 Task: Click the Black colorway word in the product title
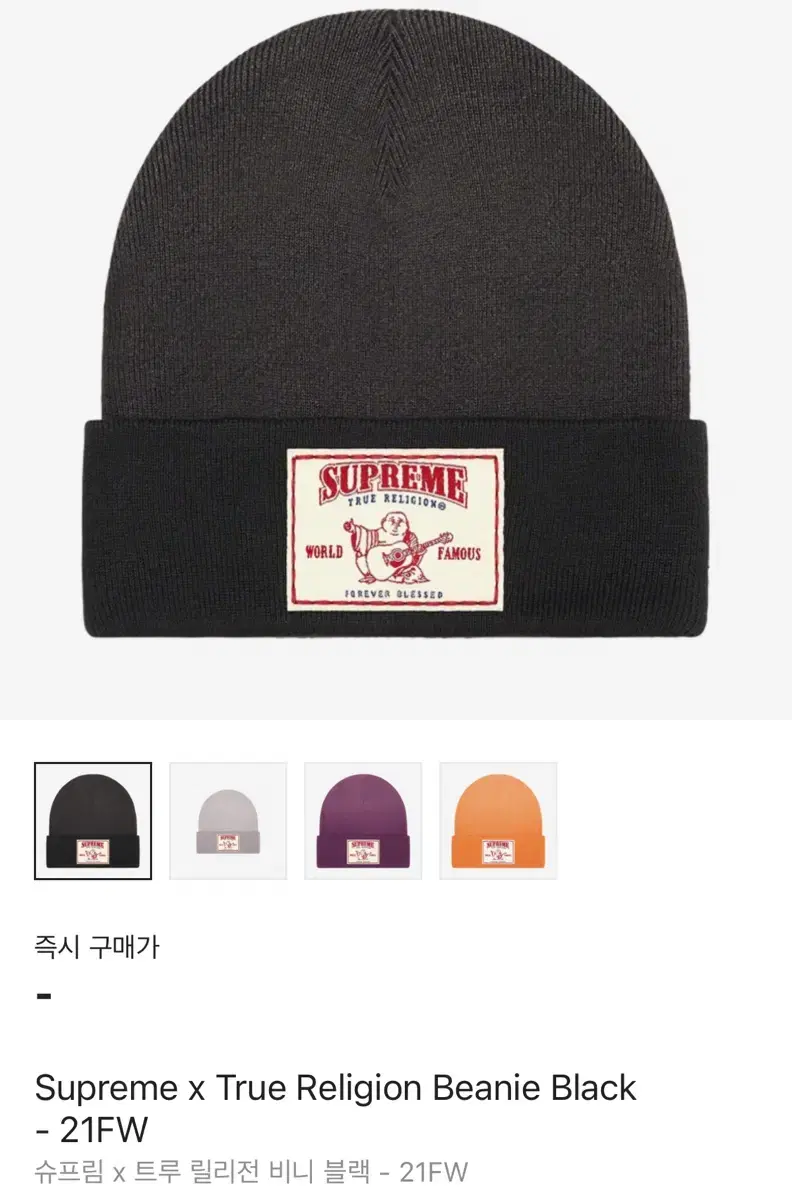click(594, 1089)
